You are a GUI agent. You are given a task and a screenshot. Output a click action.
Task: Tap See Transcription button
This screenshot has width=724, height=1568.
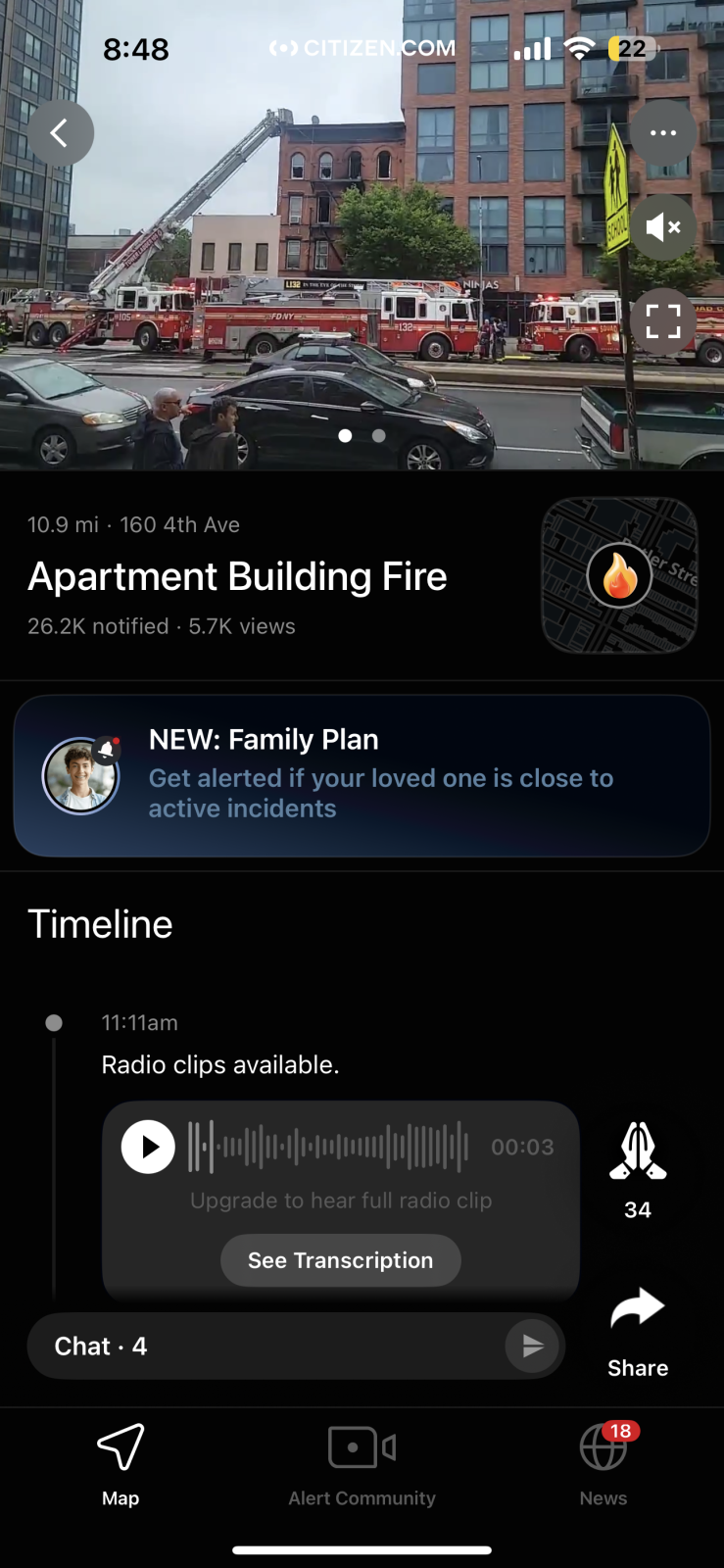coord(340,1260)
